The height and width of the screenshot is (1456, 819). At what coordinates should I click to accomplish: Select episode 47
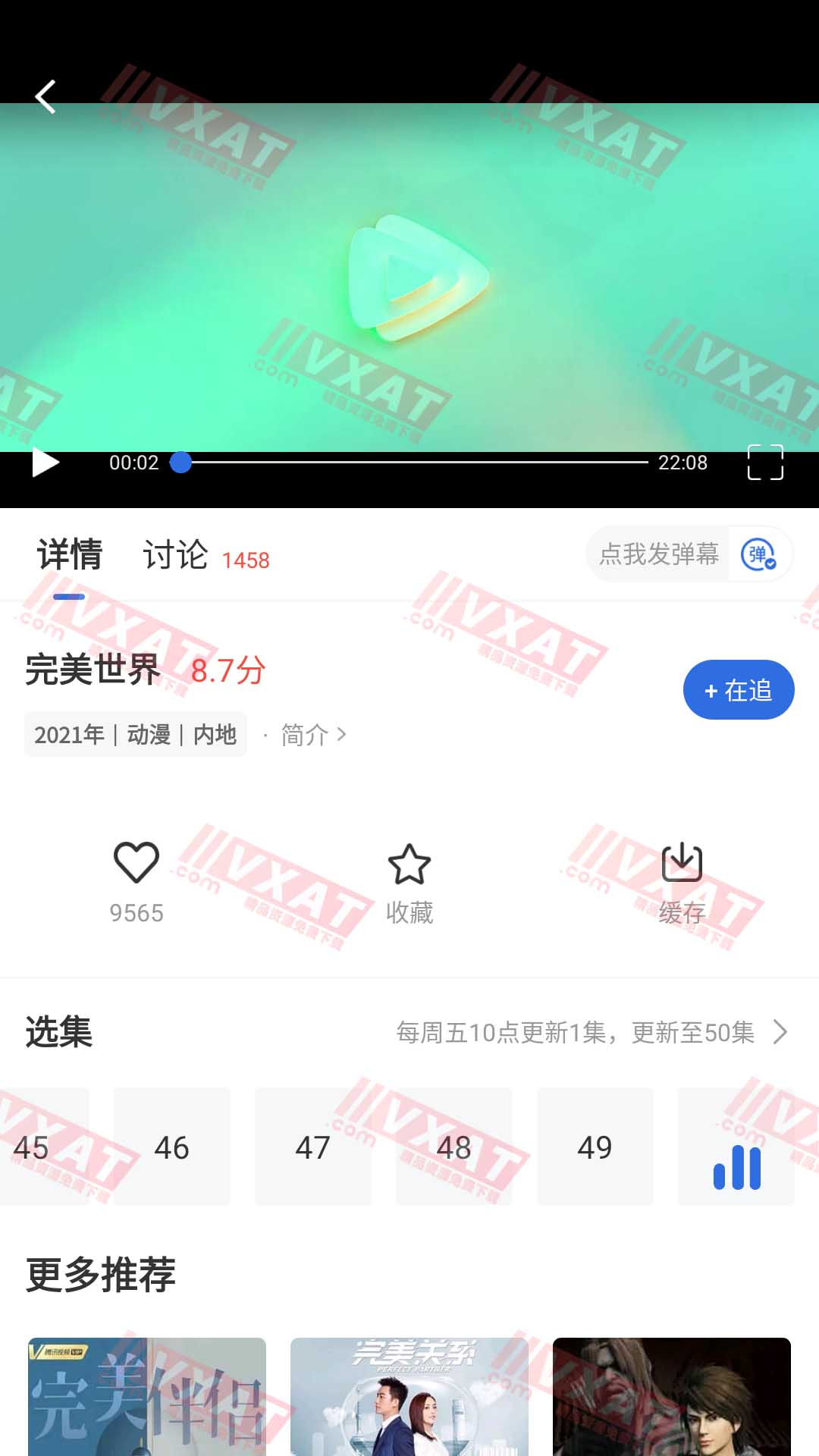click(x=312, y=1147)
